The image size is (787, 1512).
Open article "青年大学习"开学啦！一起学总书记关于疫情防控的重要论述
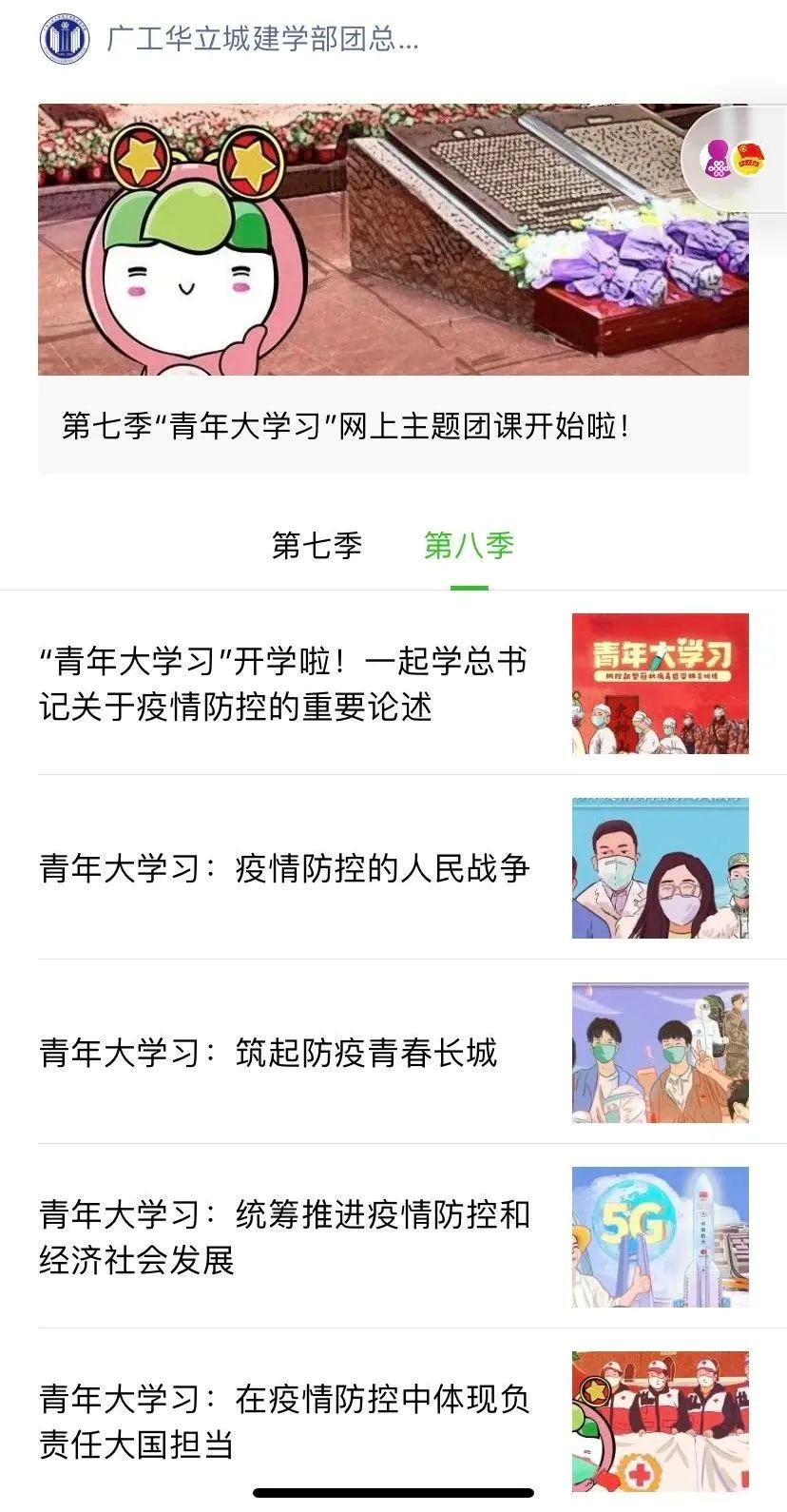coord(283,684)
